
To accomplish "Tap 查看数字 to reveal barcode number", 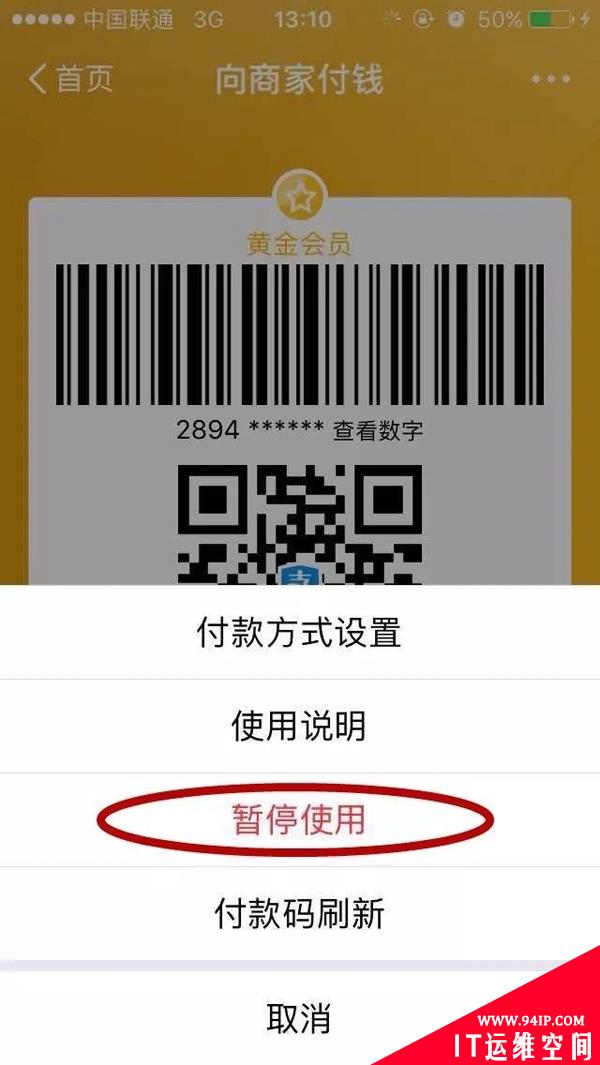I will (378, 430).
